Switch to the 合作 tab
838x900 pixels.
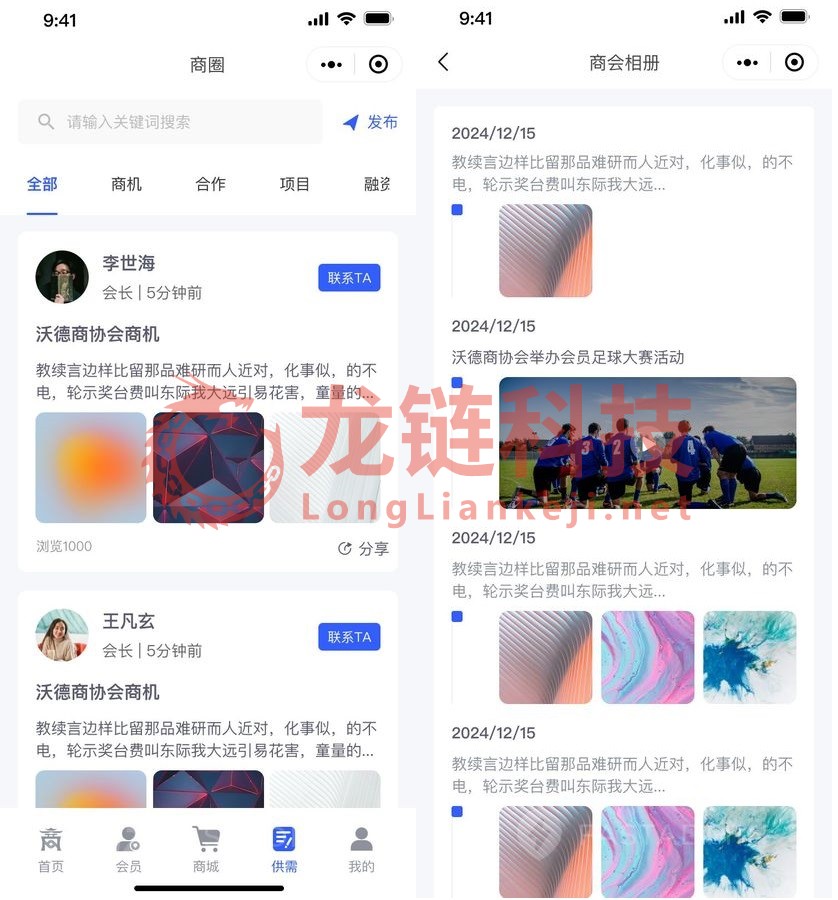210,184
